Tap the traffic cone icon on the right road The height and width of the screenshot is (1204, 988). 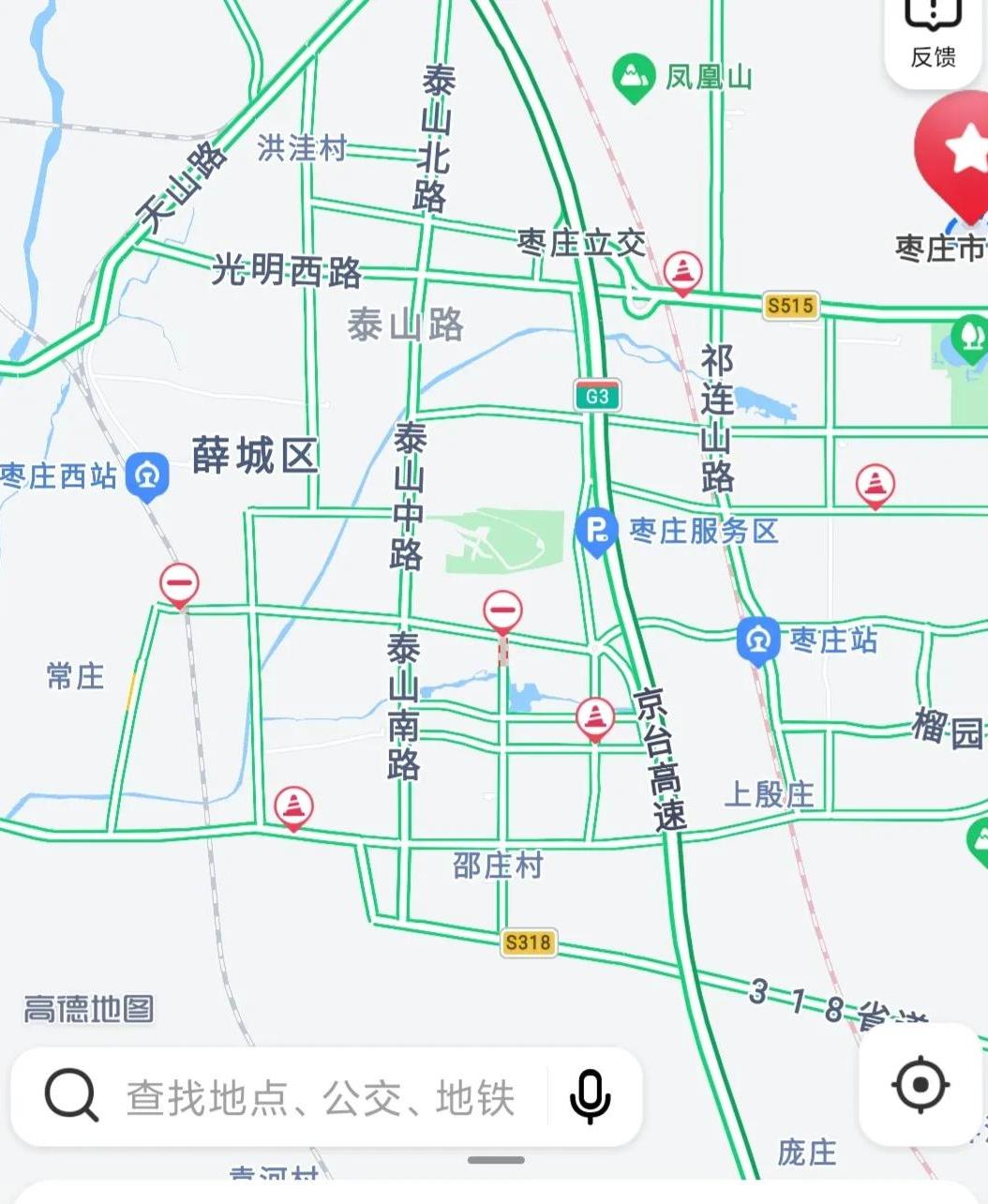[876, 484]
